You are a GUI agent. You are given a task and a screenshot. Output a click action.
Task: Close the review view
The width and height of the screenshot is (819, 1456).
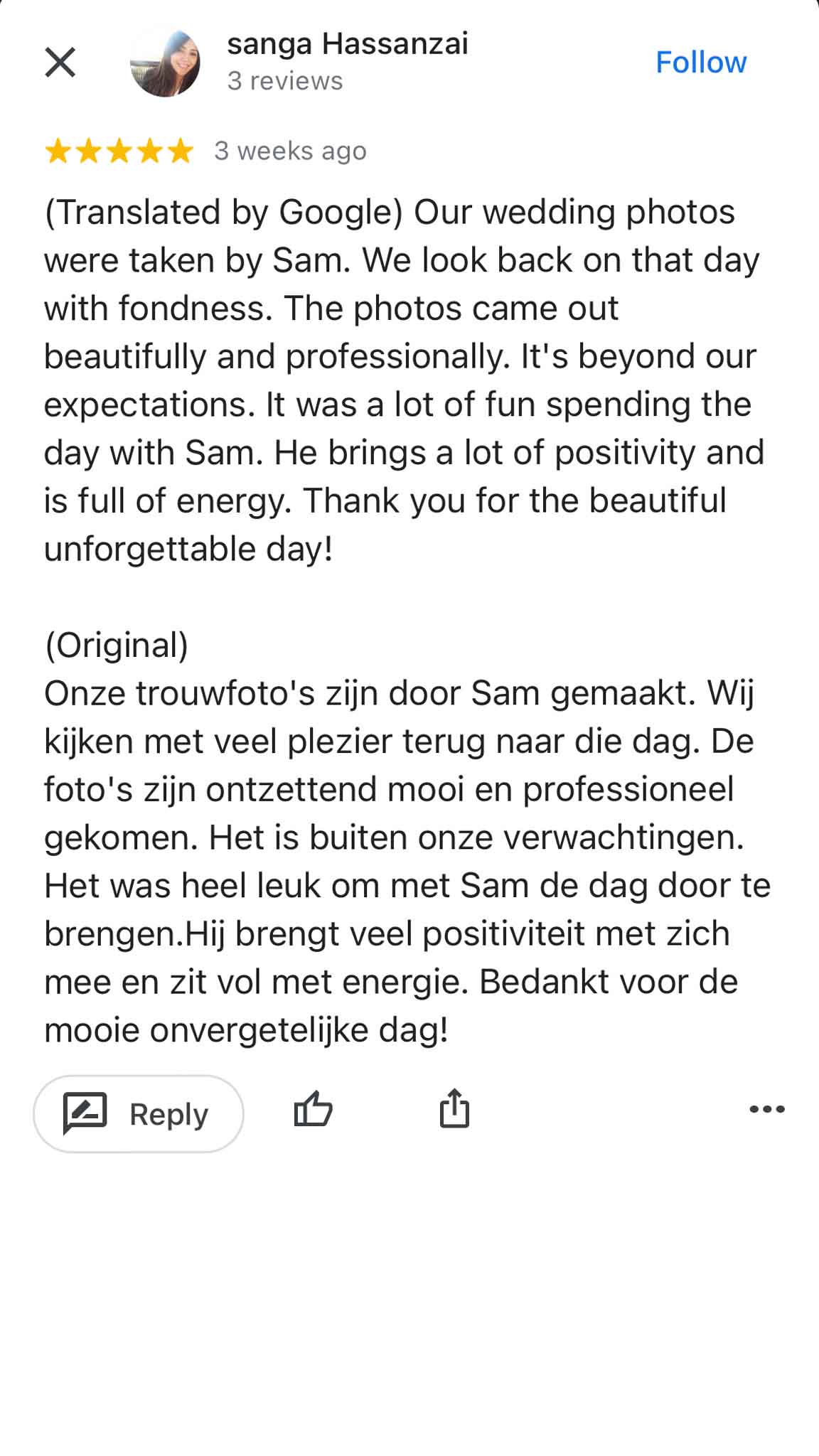pos(60,63)
